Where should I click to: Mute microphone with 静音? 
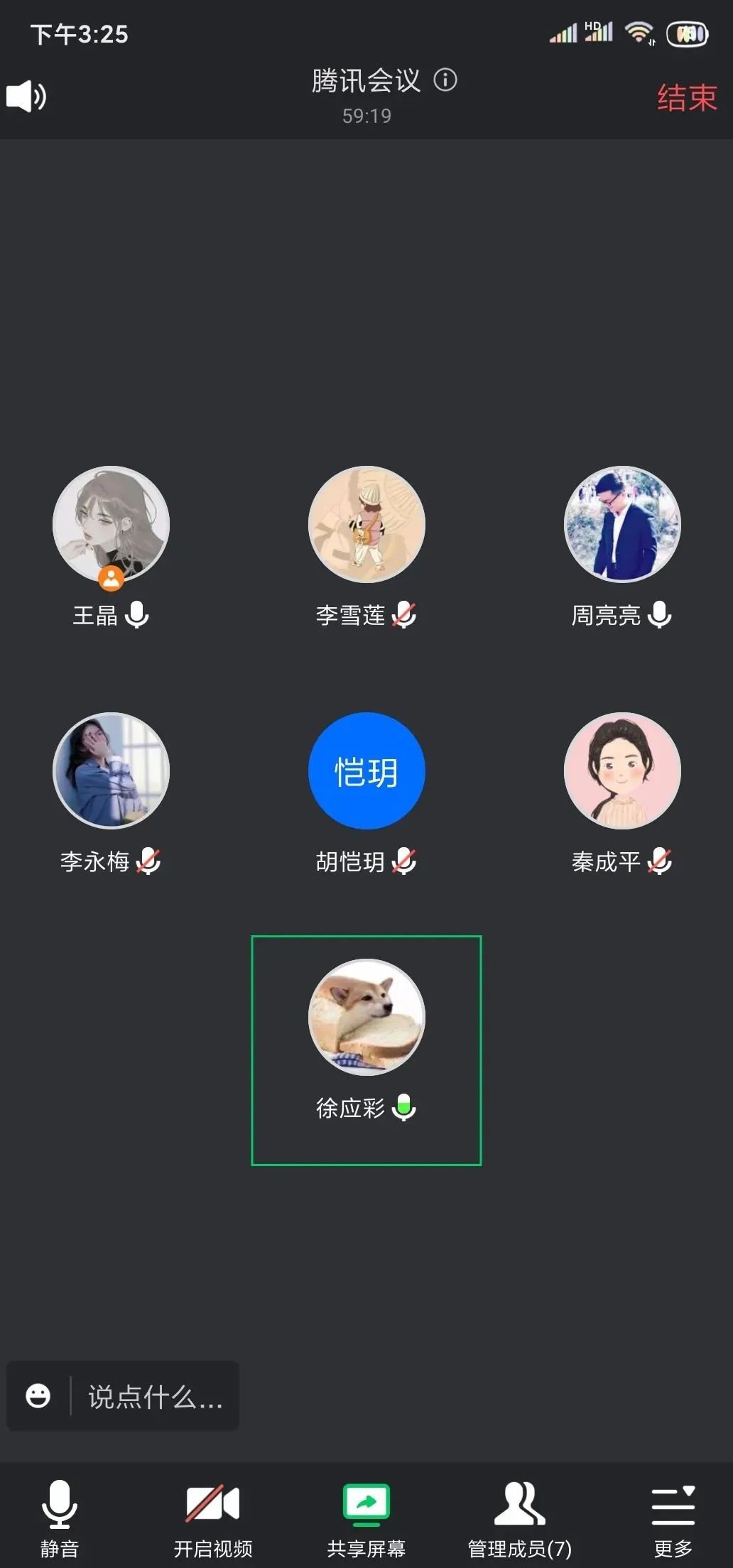pos(60,1518)
